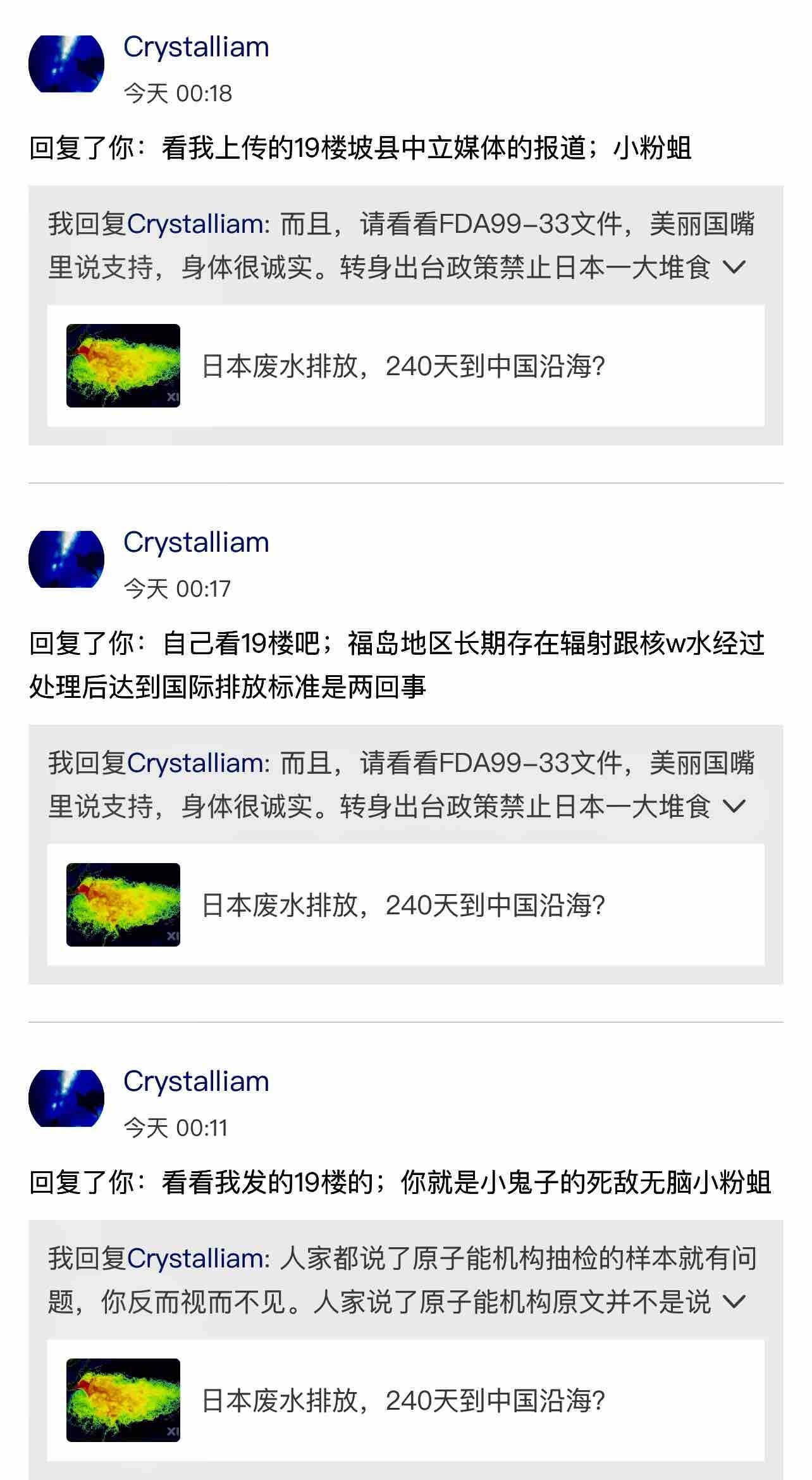Expand the quoted reply under the 00:18 message
This screenshot has height=1480, width=812.
pos(734,267)
